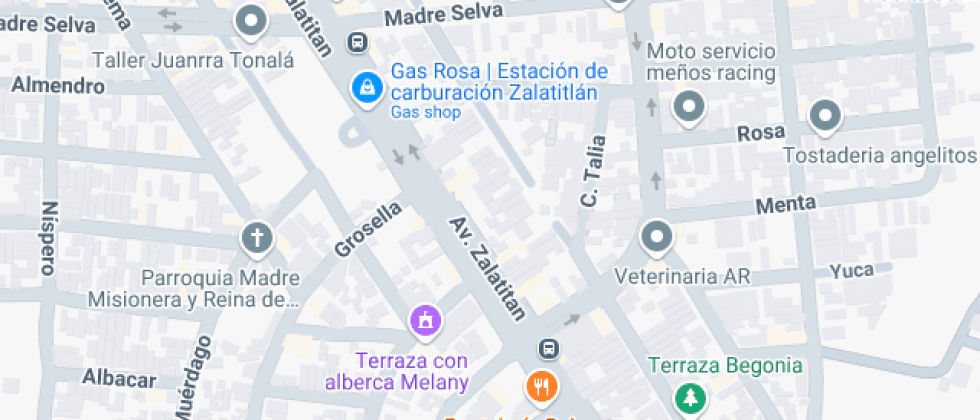Tap the Veterinaria AR location pin
The image size is (980, 420).
pyautogui.click(x=657, y=238)
